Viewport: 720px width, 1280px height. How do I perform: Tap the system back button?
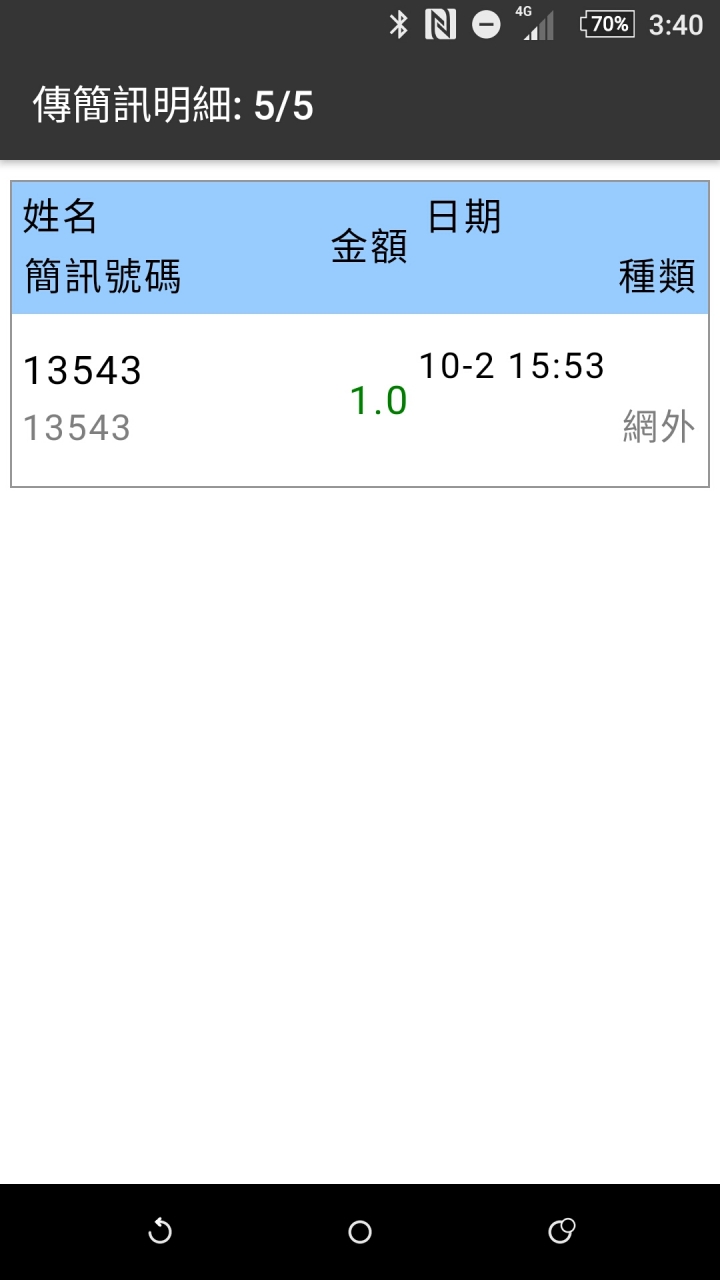pos(160,1232)
